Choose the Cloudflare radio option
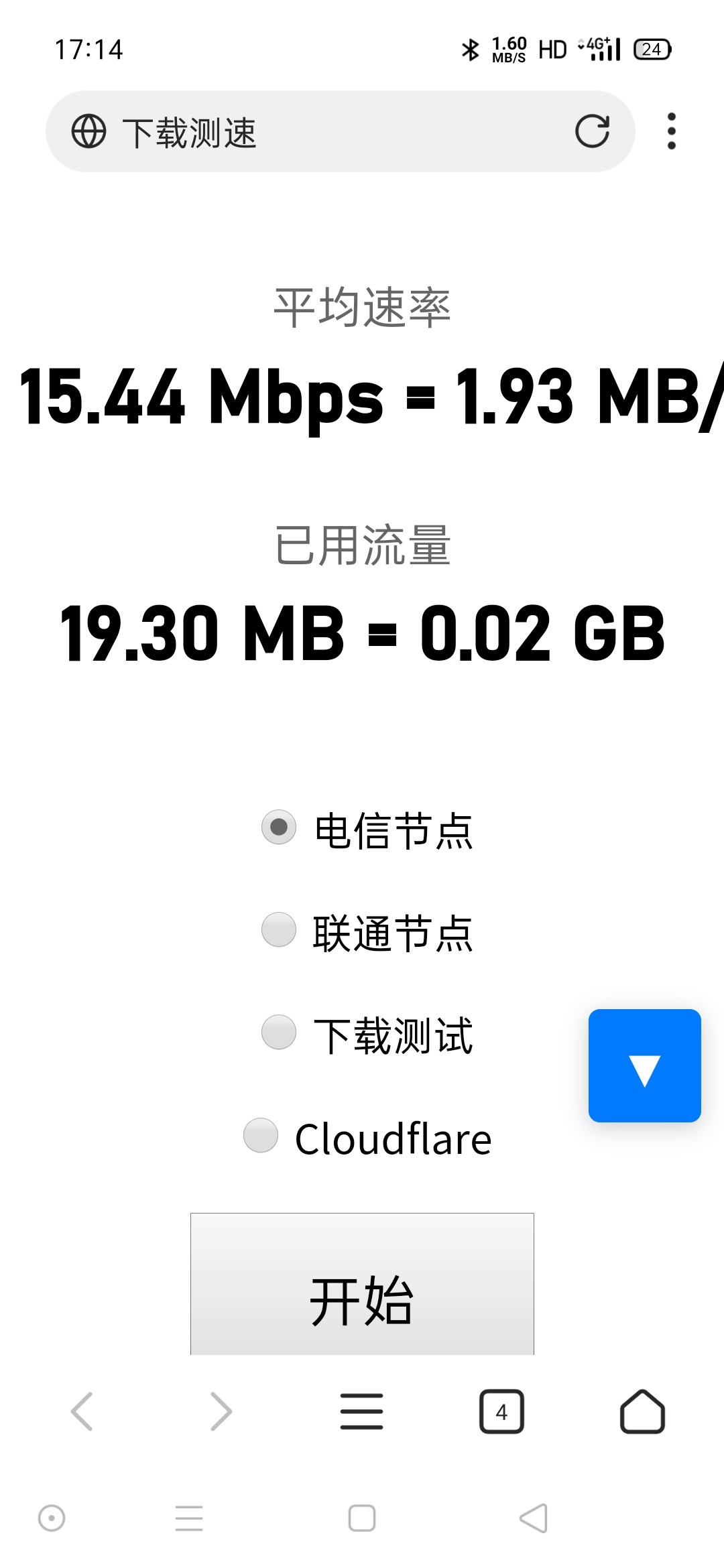724x1568 pixels. click(261, 1135)
